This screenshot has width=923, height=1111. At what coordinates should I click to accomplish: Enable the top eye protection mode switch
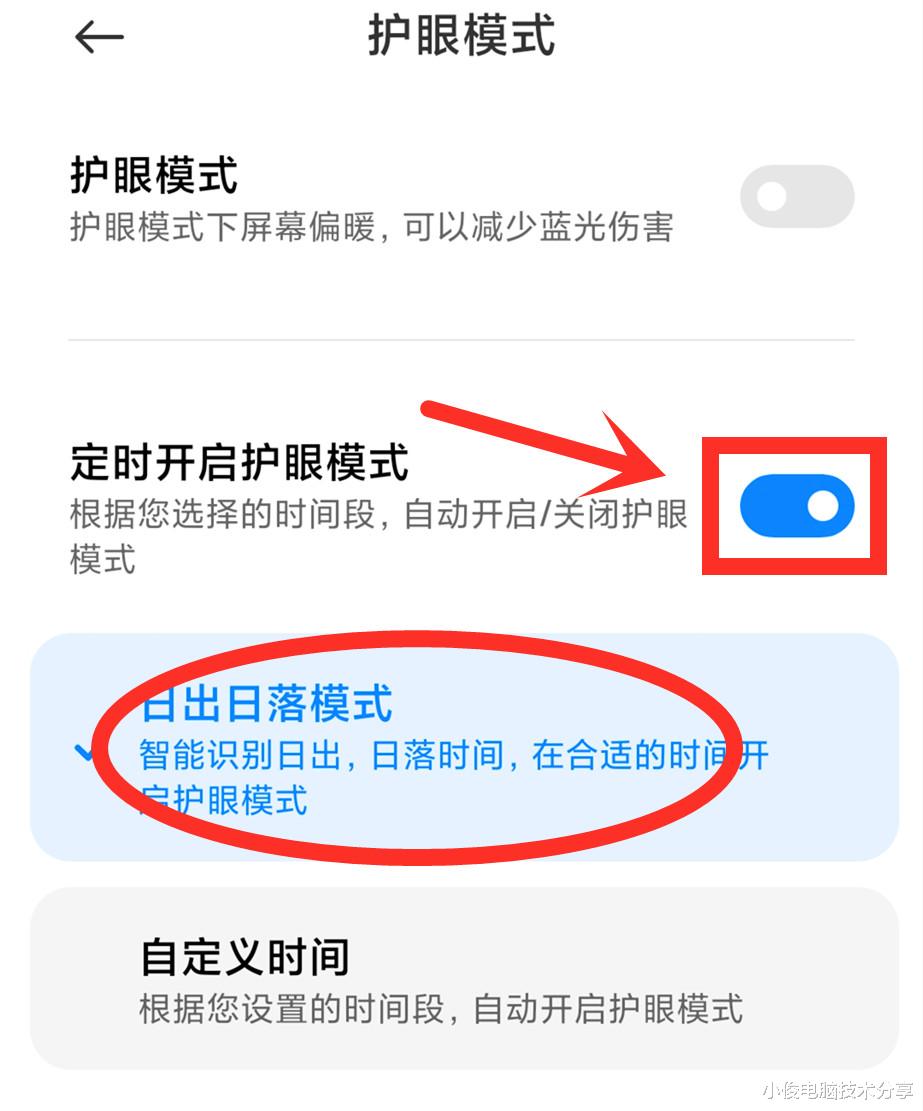795,196
